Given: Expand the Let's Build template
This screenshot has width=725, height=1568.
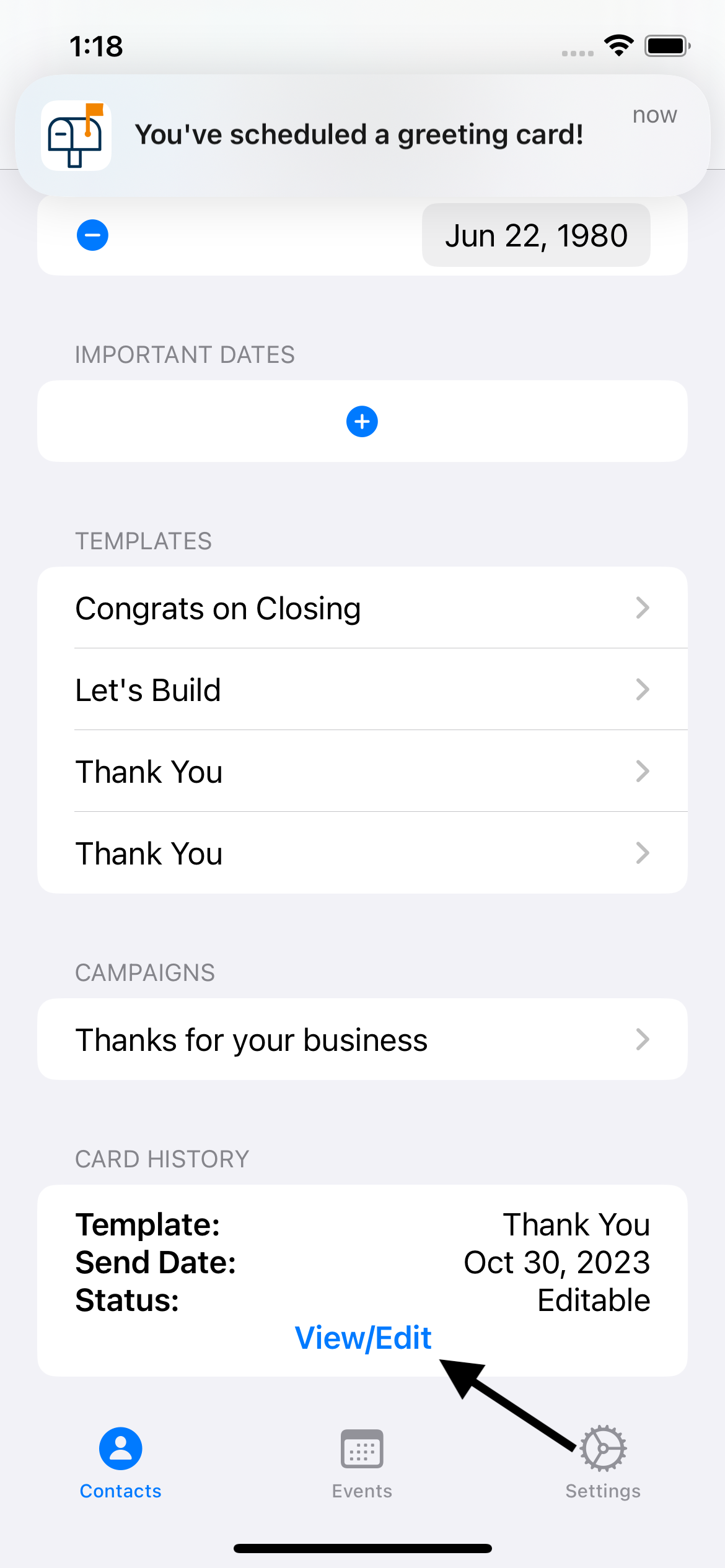Looking at the screenshot, I should tap(362, 690).
